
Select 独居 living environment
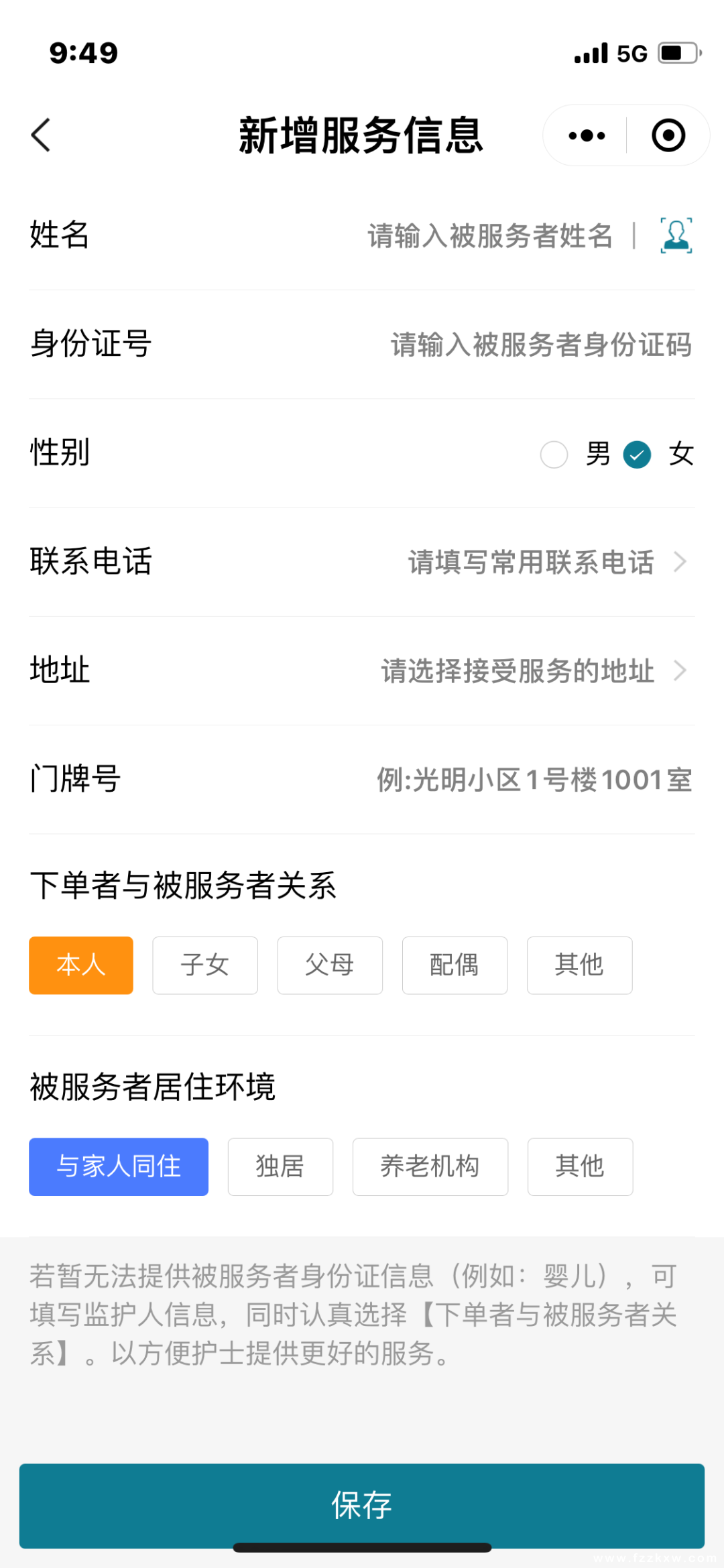click(280, 1166)
